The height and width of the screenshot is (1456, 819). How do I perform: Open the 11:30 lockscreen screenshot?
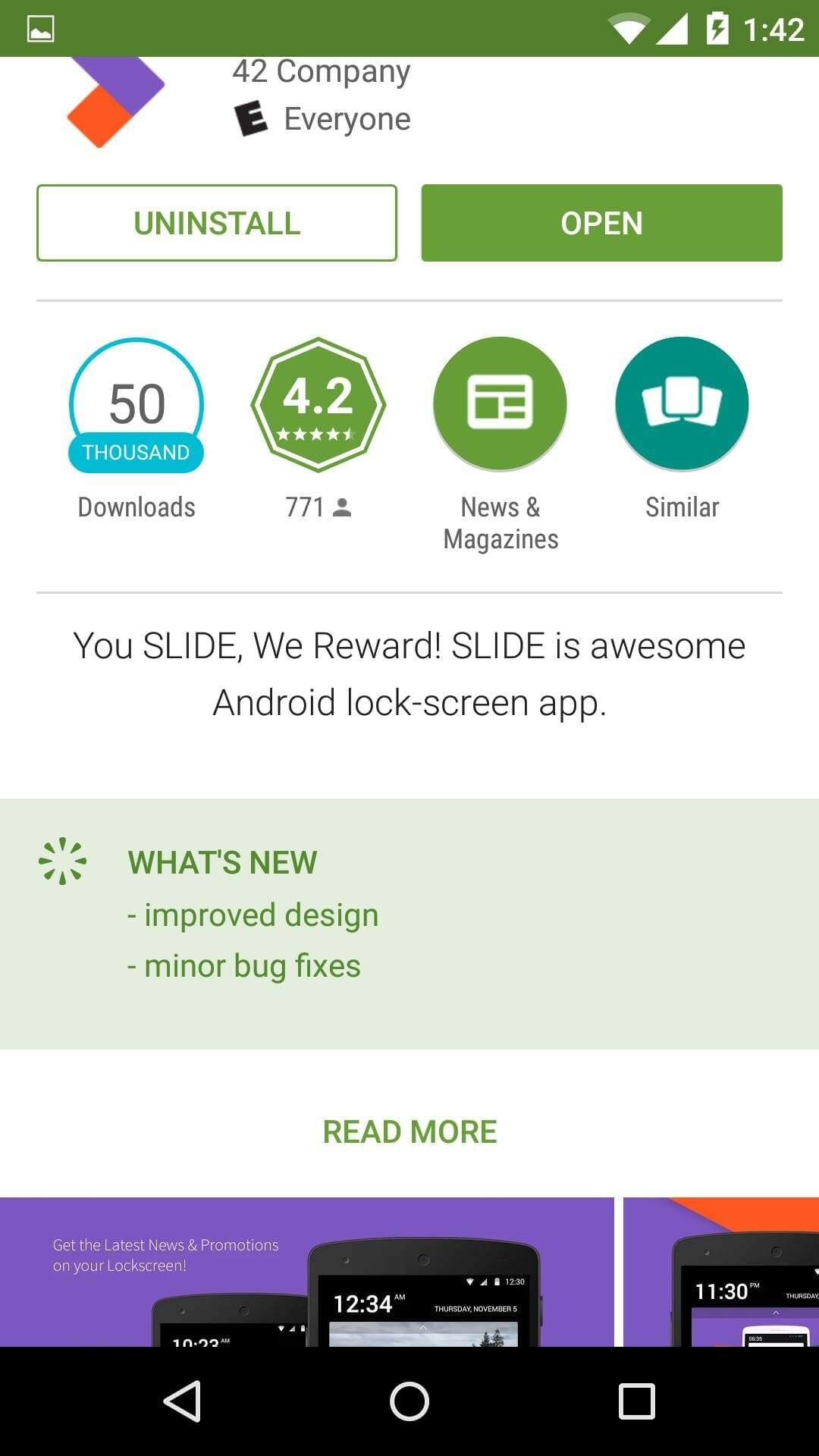pyautogui.click(x=721, y=1272)
